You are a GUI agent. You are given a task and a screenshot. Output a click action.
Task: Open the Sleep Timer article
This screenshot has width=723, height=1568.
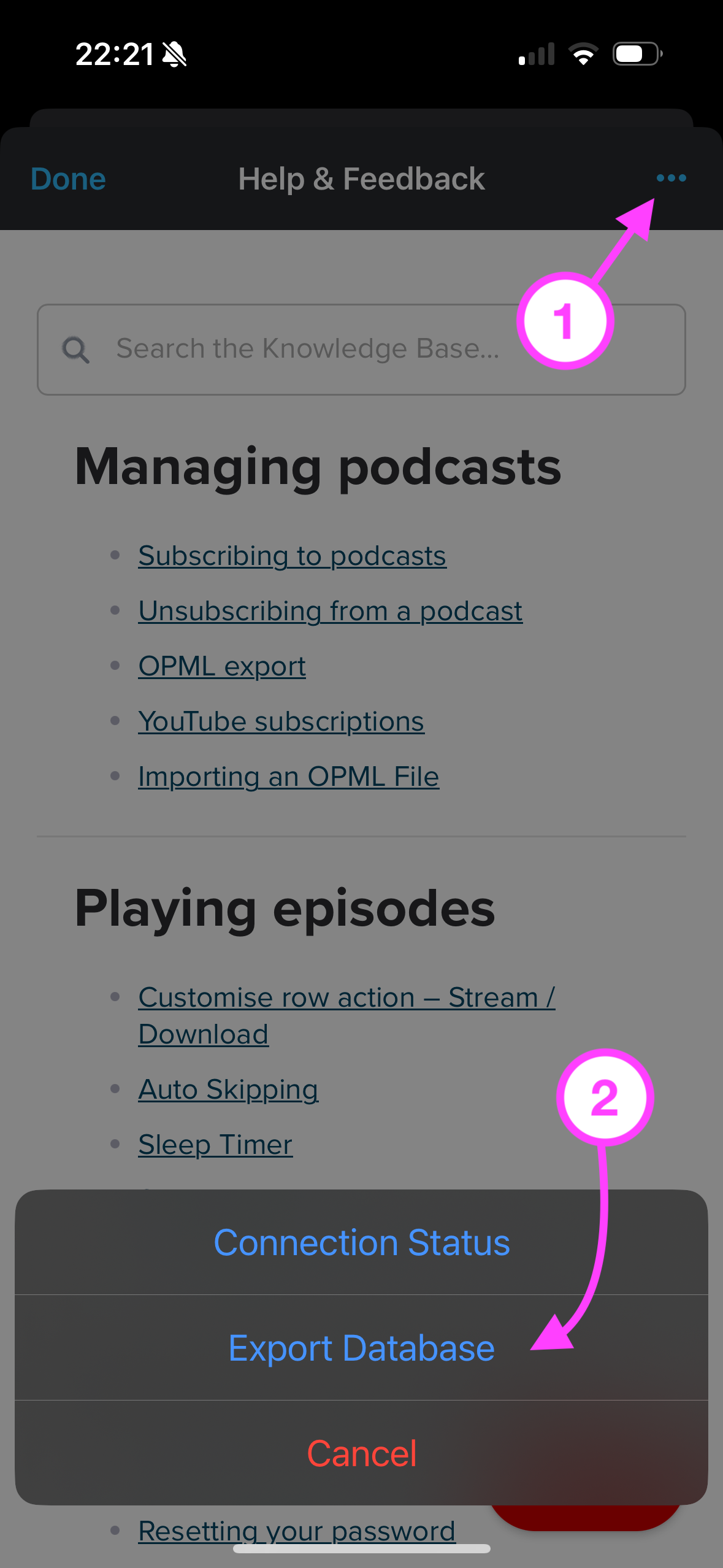pyautogui.click(x=215, y=1145)
